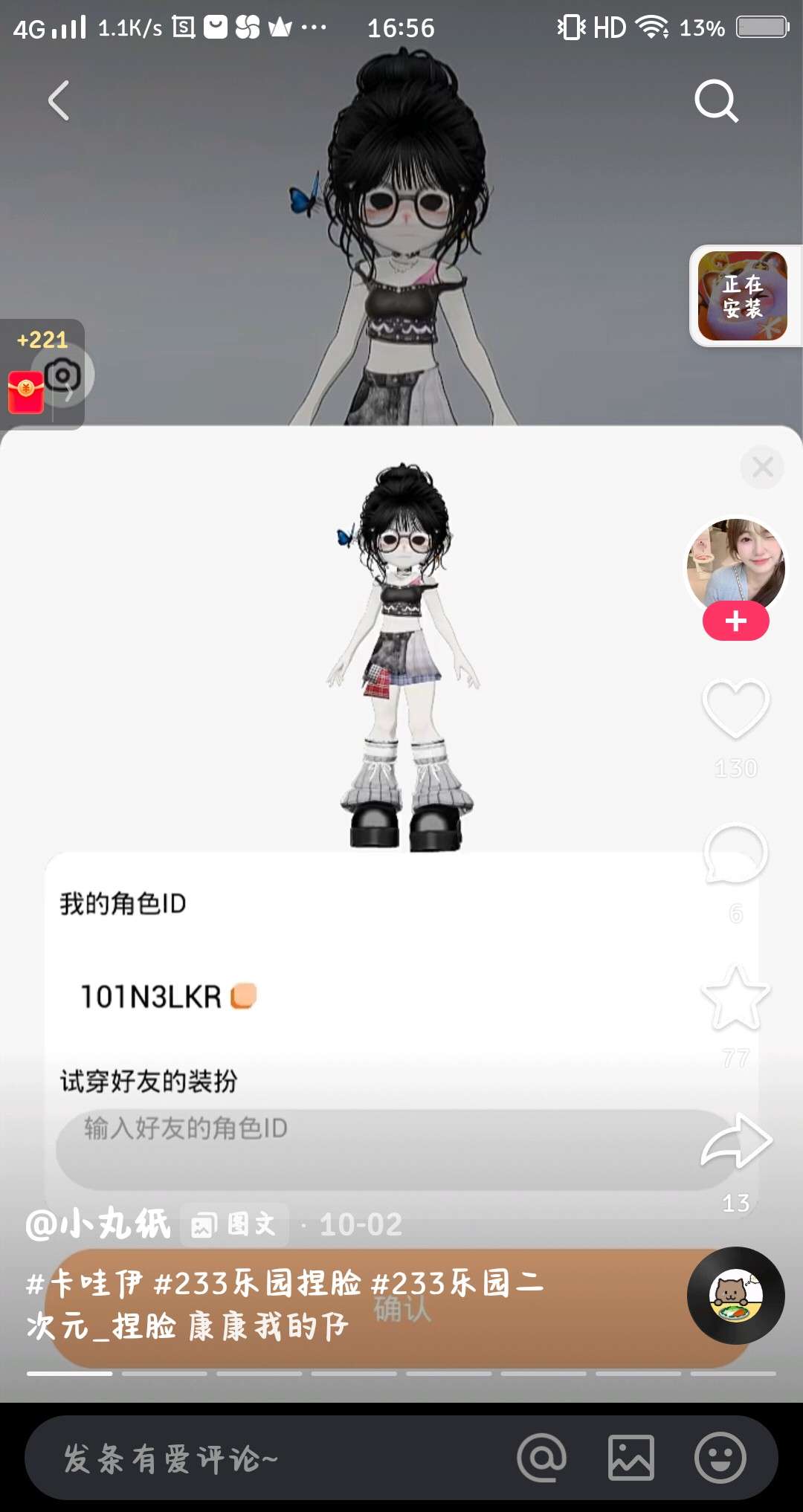Open the #卡哇伊 hashtag

pos(84,1284)
